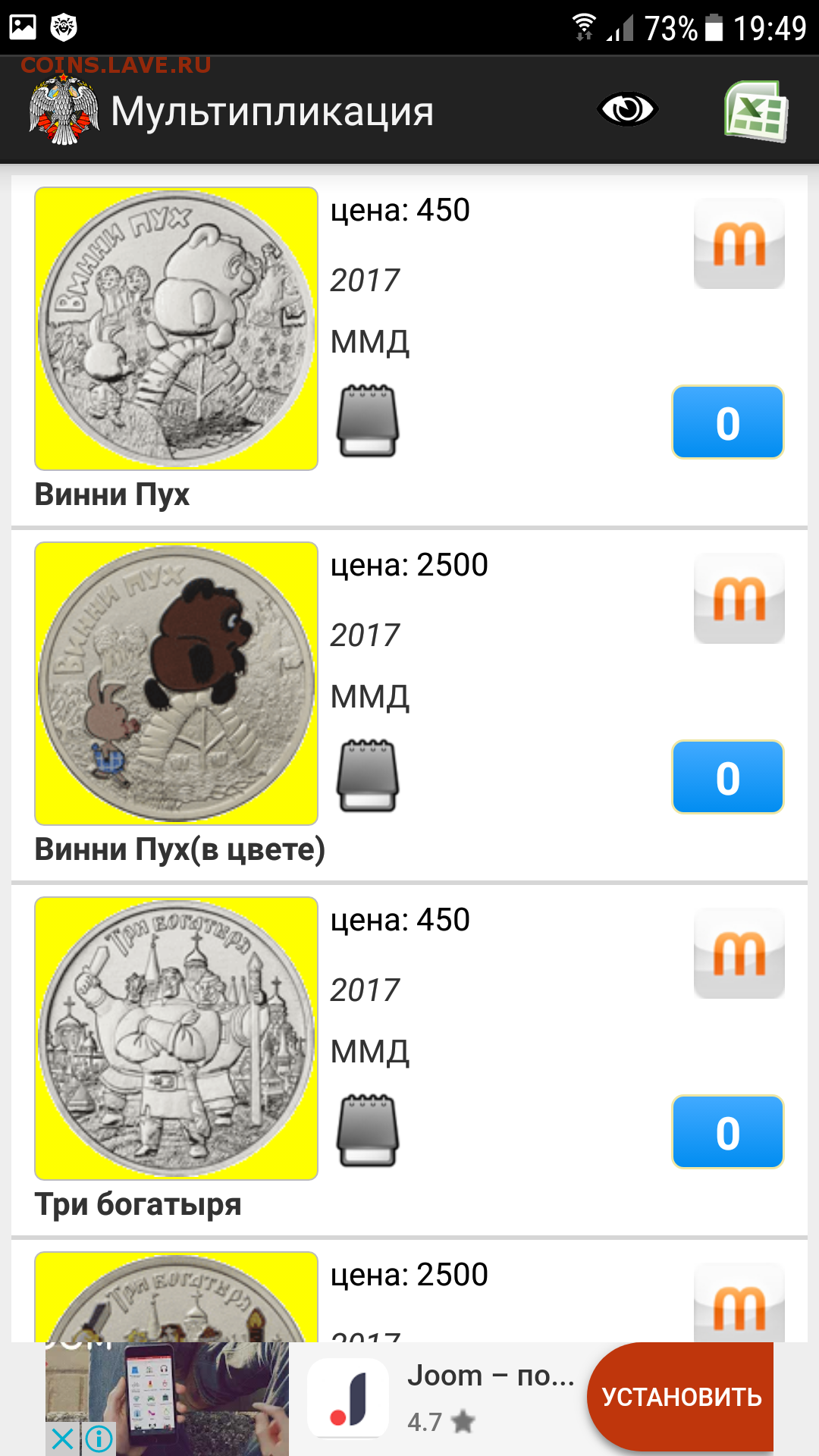The width and height of the screenshot is (819, 1456).
Task: Open the notebook icon for Винни Пух(в цвете)
Action: point(368,776)
